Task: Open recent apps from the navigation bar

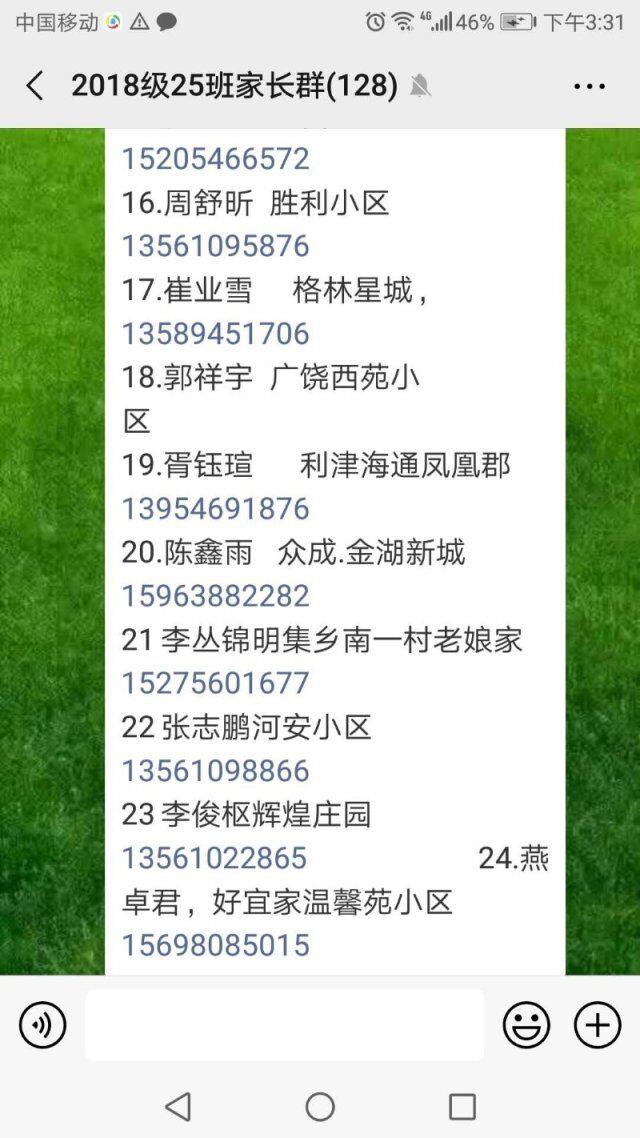Action: [x=462, y=1107]
